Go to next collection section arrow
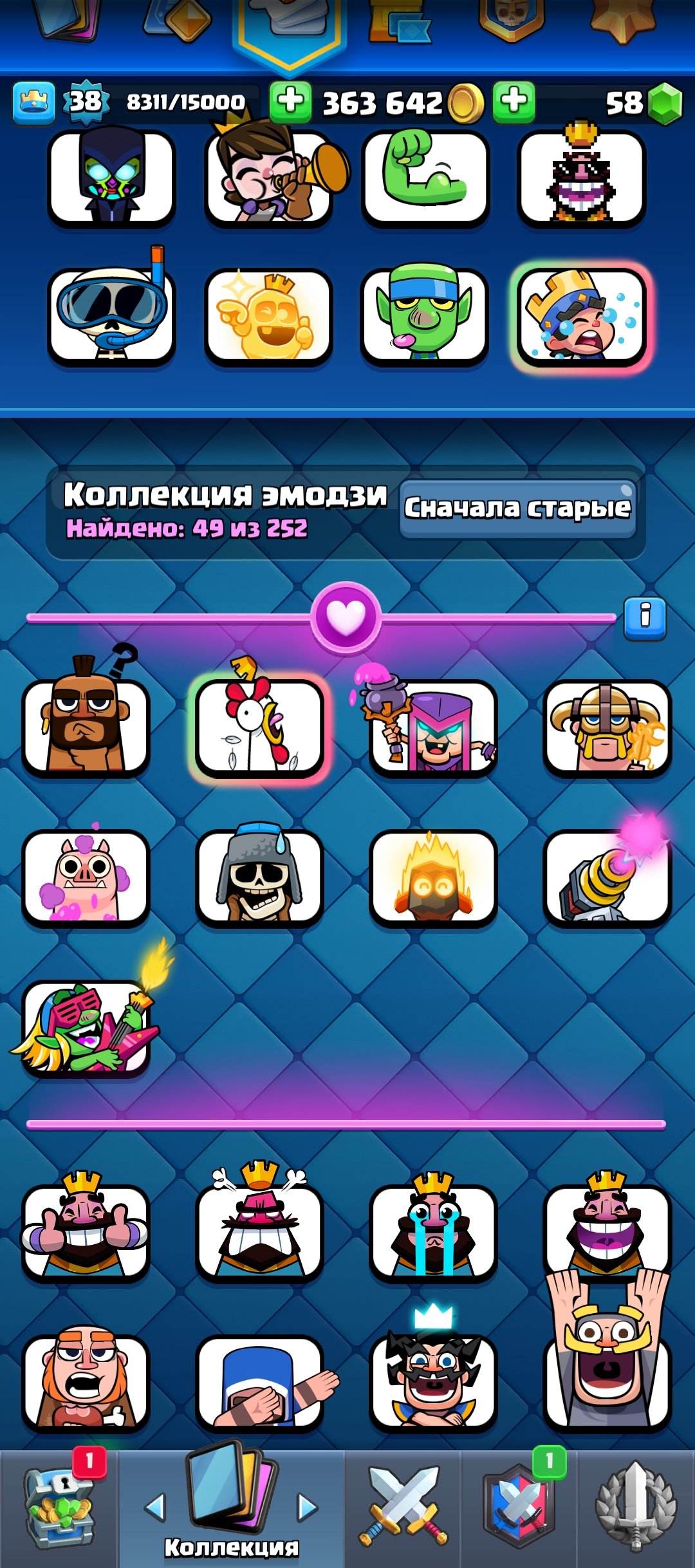The width and height of the screenshot is (695, 1568). 308,1506
